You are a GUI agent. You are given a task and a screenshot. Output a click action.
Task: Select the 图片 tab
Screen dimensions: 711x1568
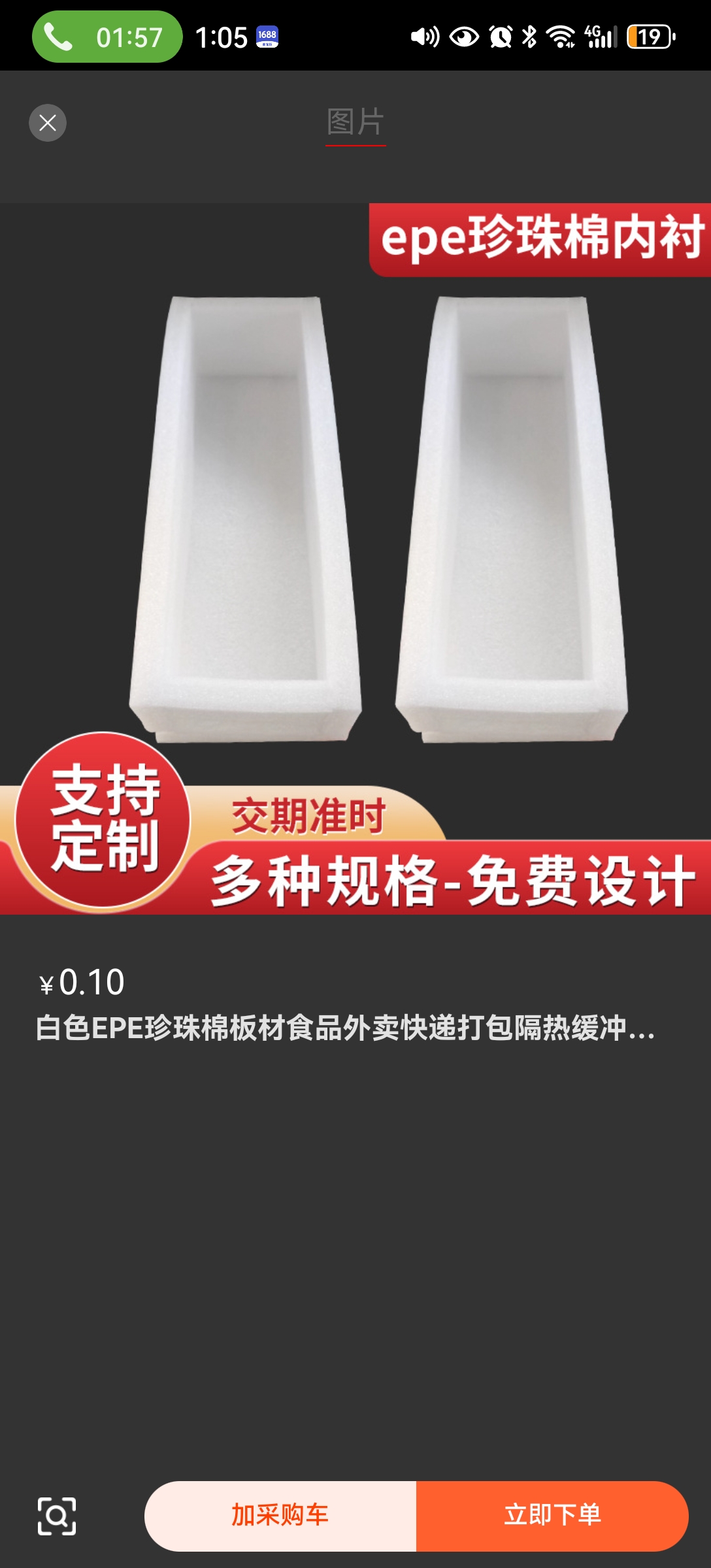click(355, 122)
